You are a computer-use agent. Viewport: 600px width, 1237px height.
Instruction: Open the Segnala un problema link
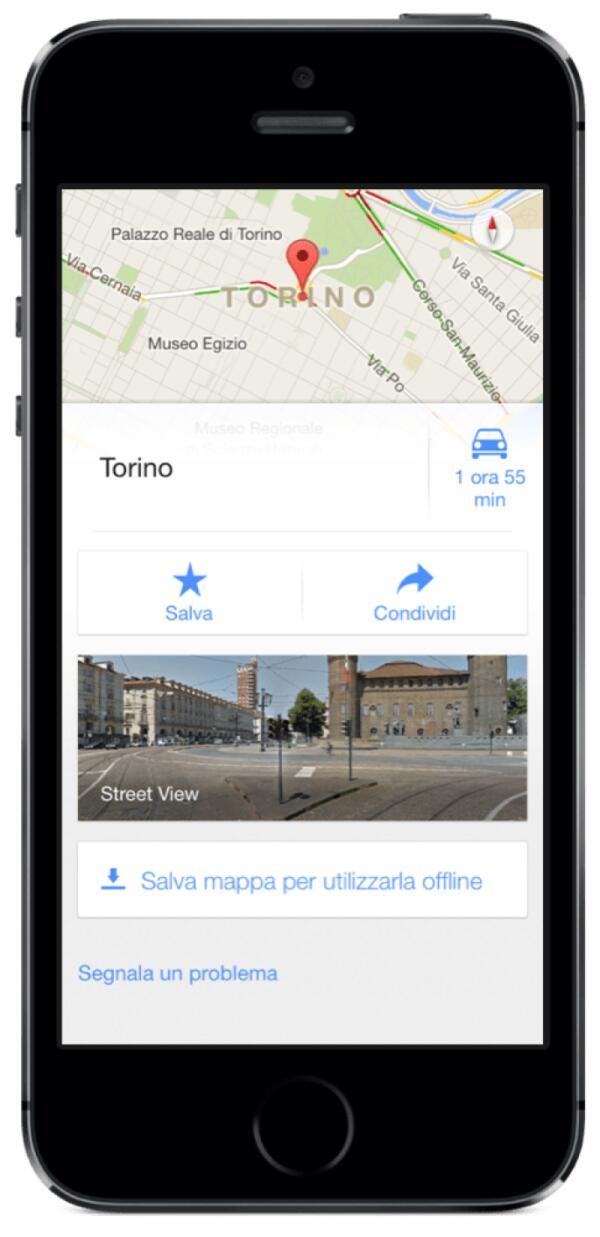(178, 973)
